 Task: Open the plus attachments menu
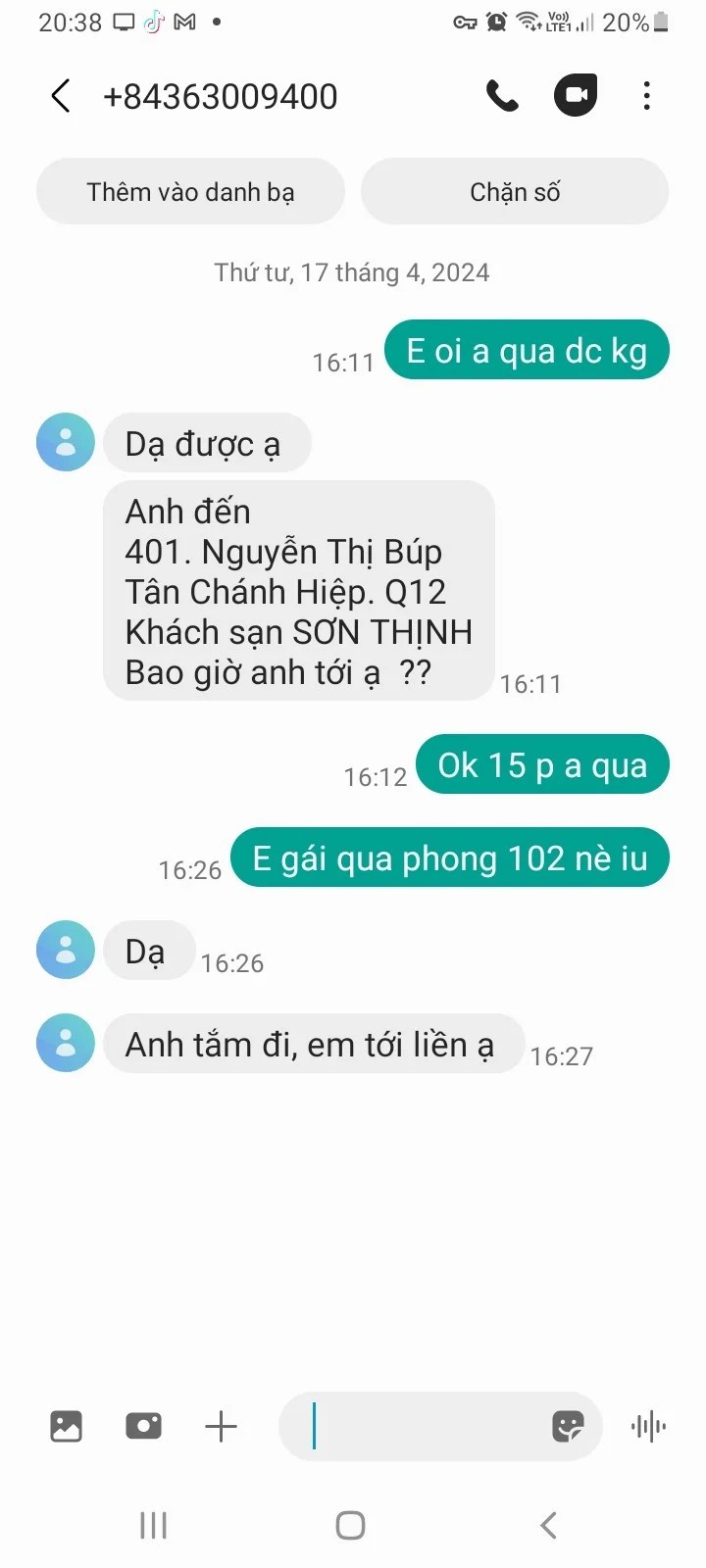click(x=221, y=1426)
